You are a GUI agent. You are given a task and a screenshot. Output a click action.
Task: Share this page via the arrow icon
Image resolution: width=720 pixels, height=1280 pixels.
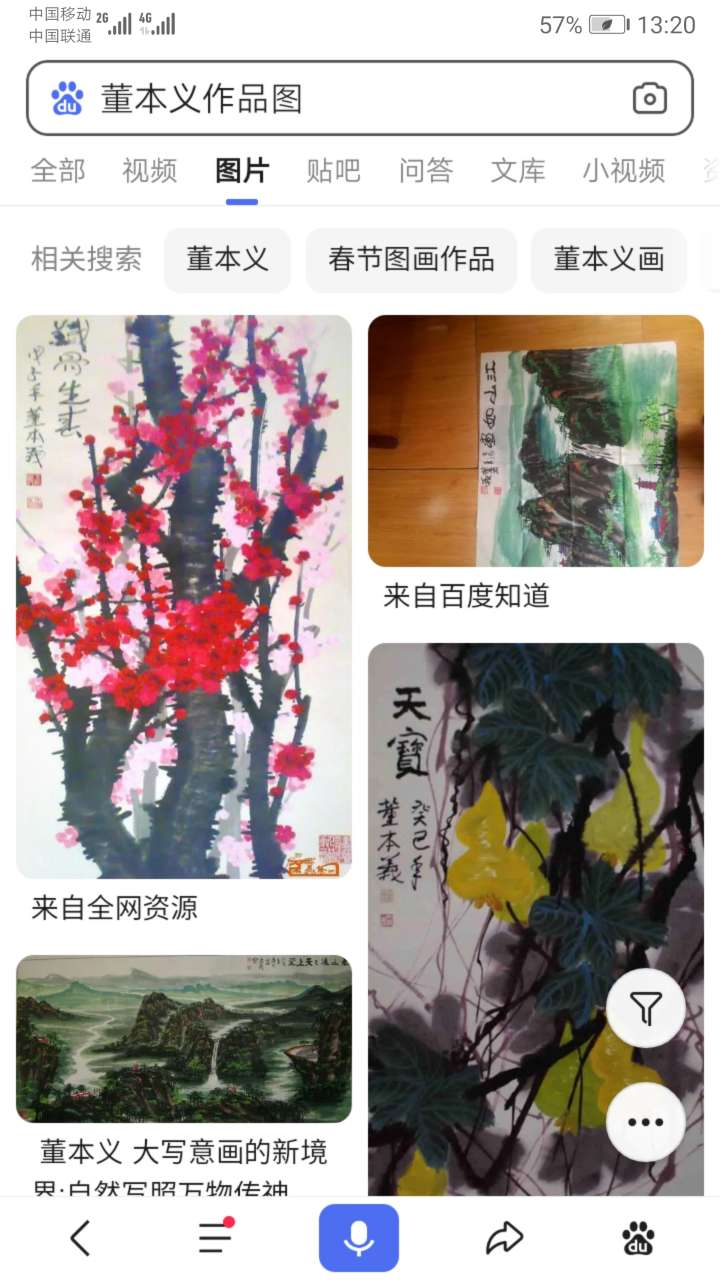point(504,1239)
